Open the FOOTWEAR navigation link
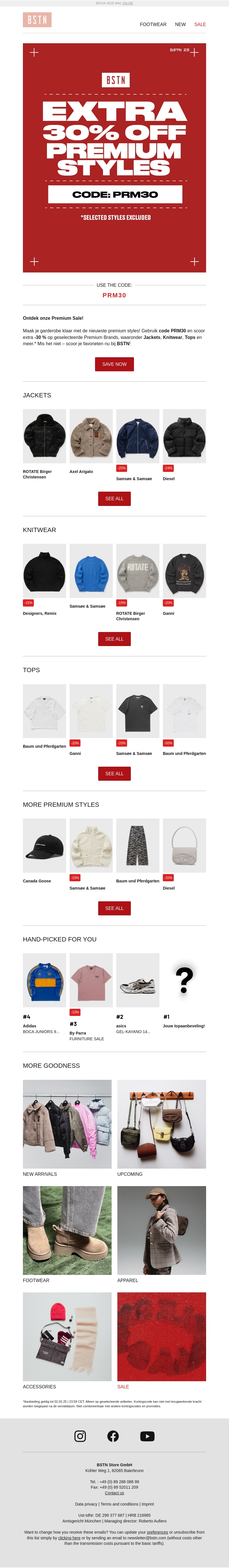The height and width of the screenshot is (1568, 229). (x=153, y=24)
